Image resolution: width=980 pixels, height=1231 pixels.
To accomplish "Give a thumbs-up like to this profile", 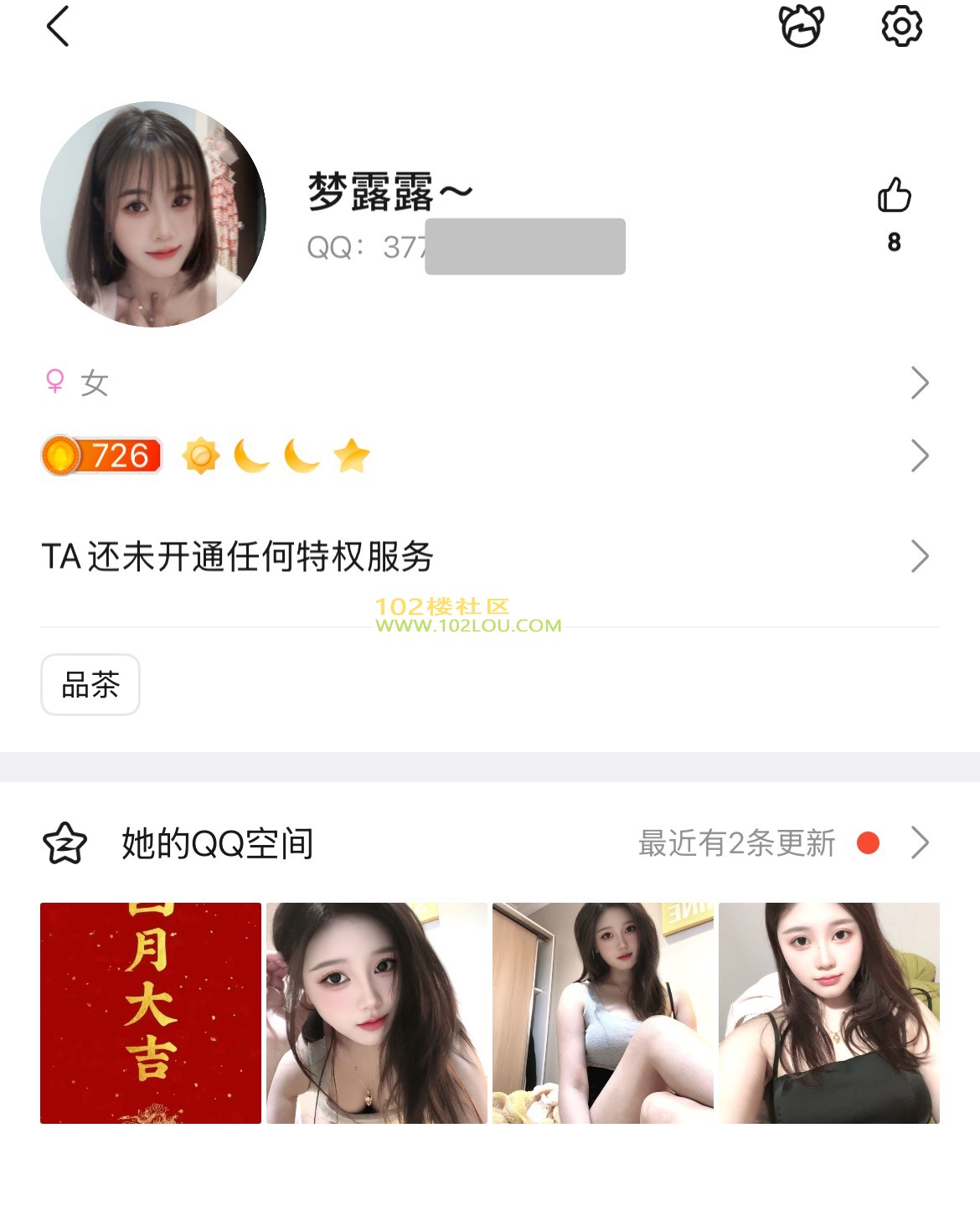I will (x=894, y=196).
